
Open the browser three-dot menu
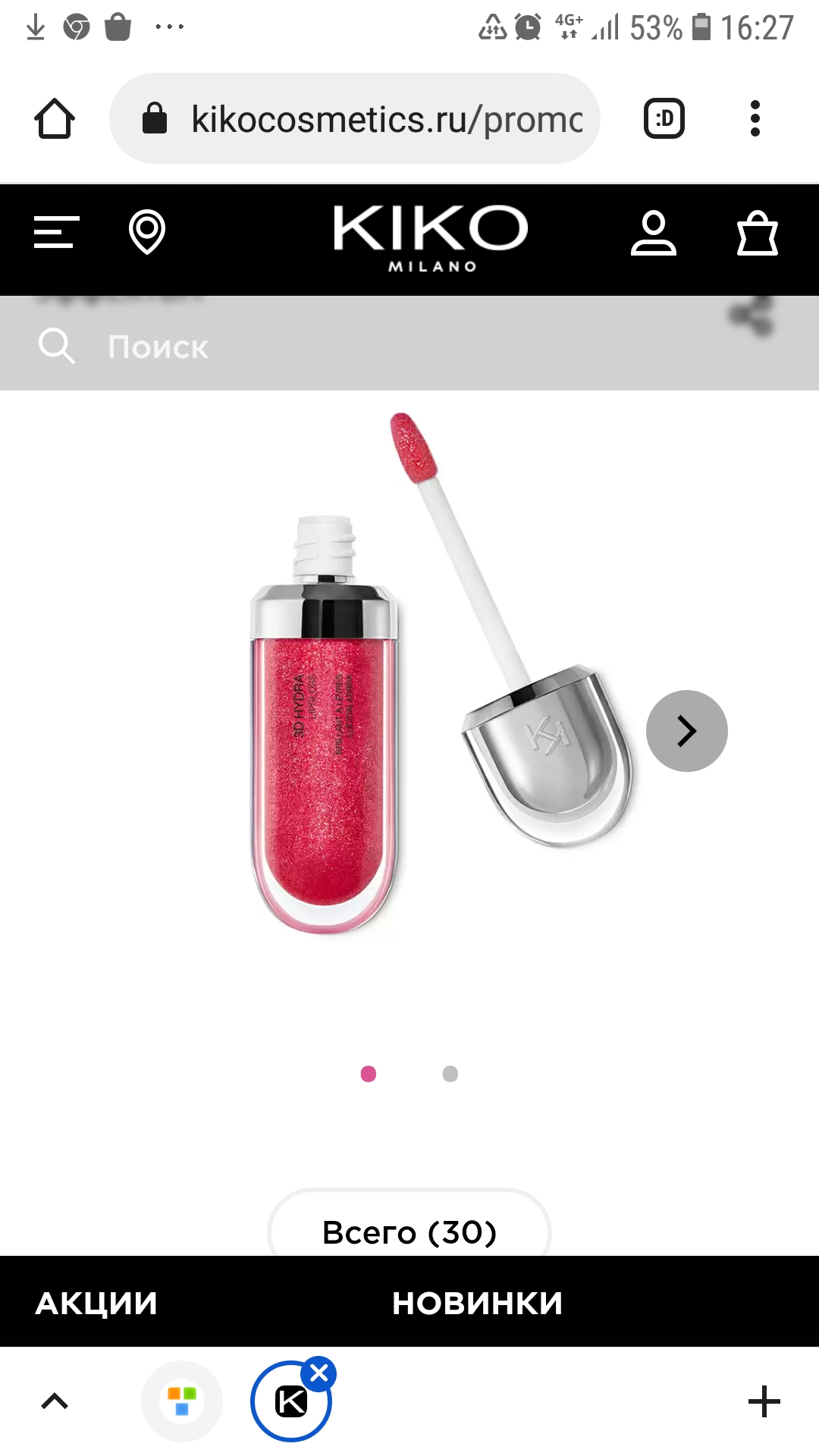[x=755, y=118]
